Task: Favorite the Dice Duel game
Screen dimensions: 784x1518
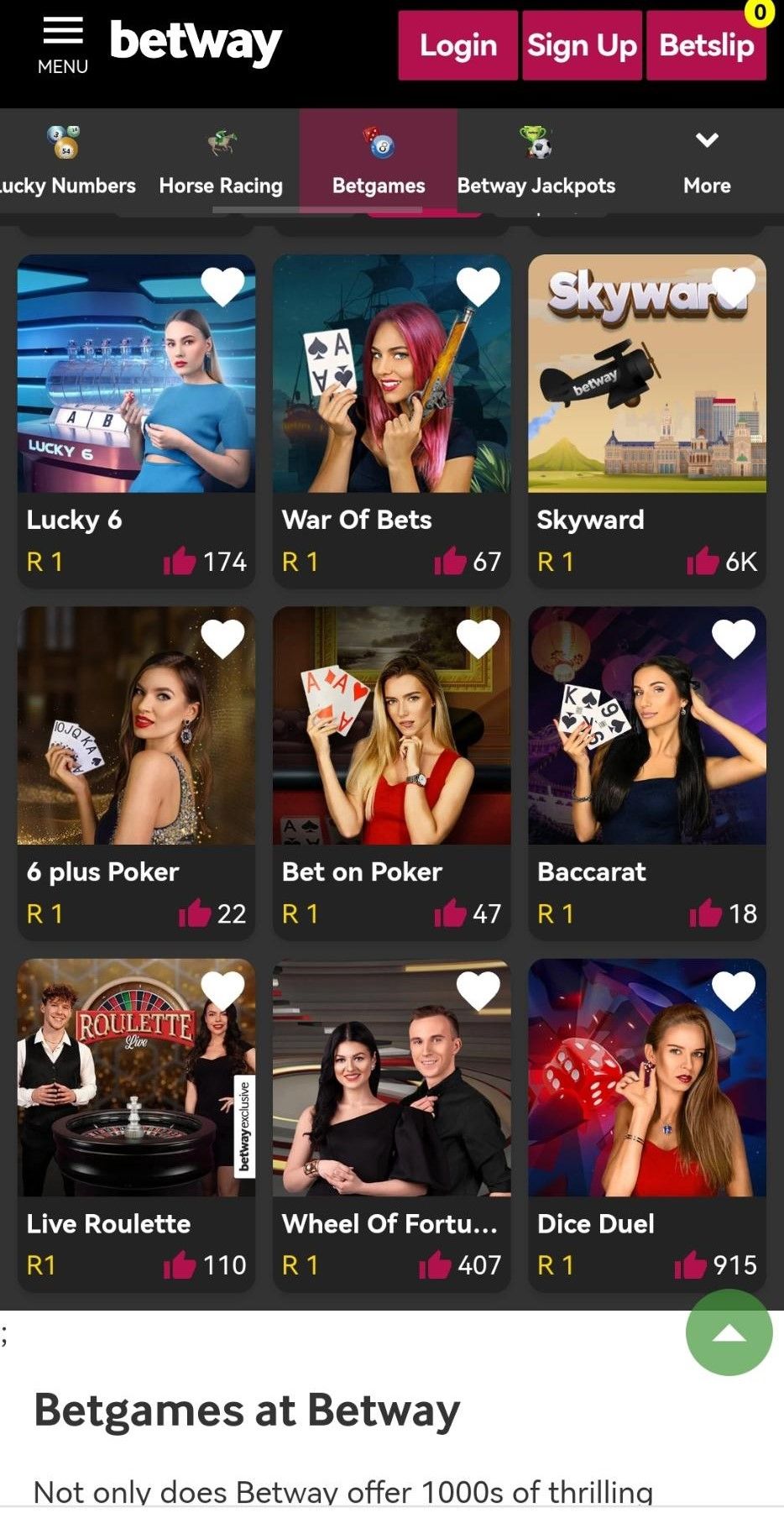Action: click(x=733, y=991)
